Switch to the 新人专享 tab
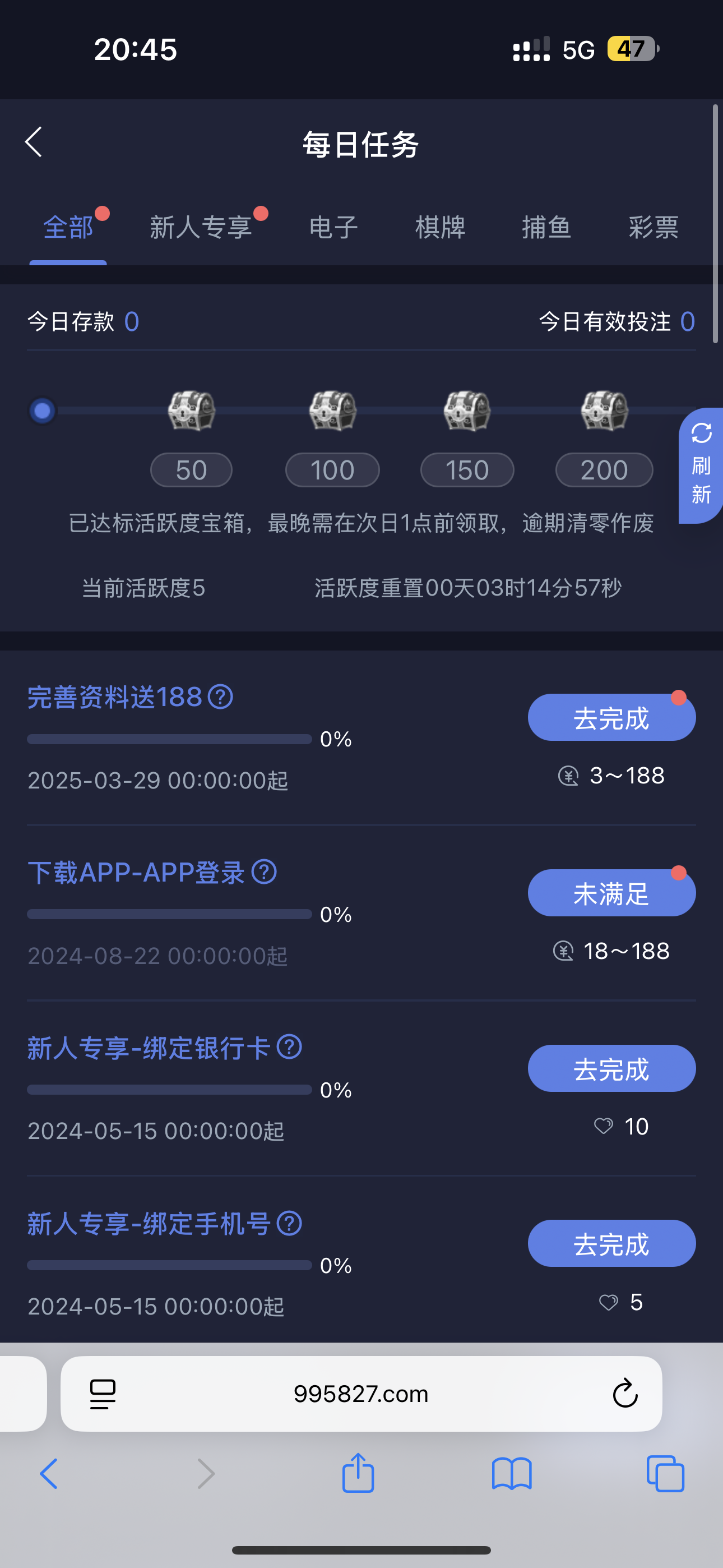The width and height of the screenshot is (723, 1568). 201,228
